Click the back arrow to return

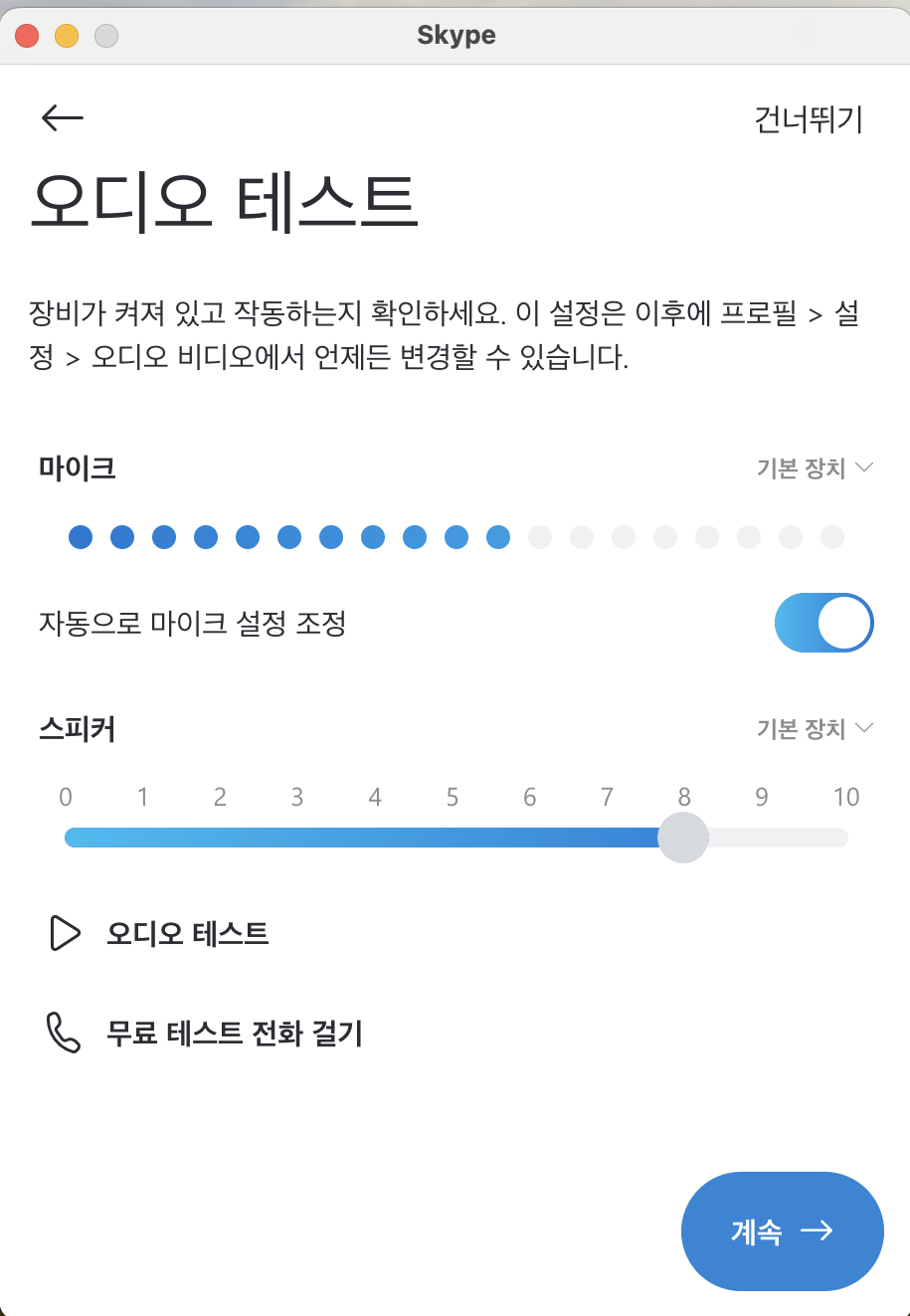pyautogui.click(x=62, y=116)
